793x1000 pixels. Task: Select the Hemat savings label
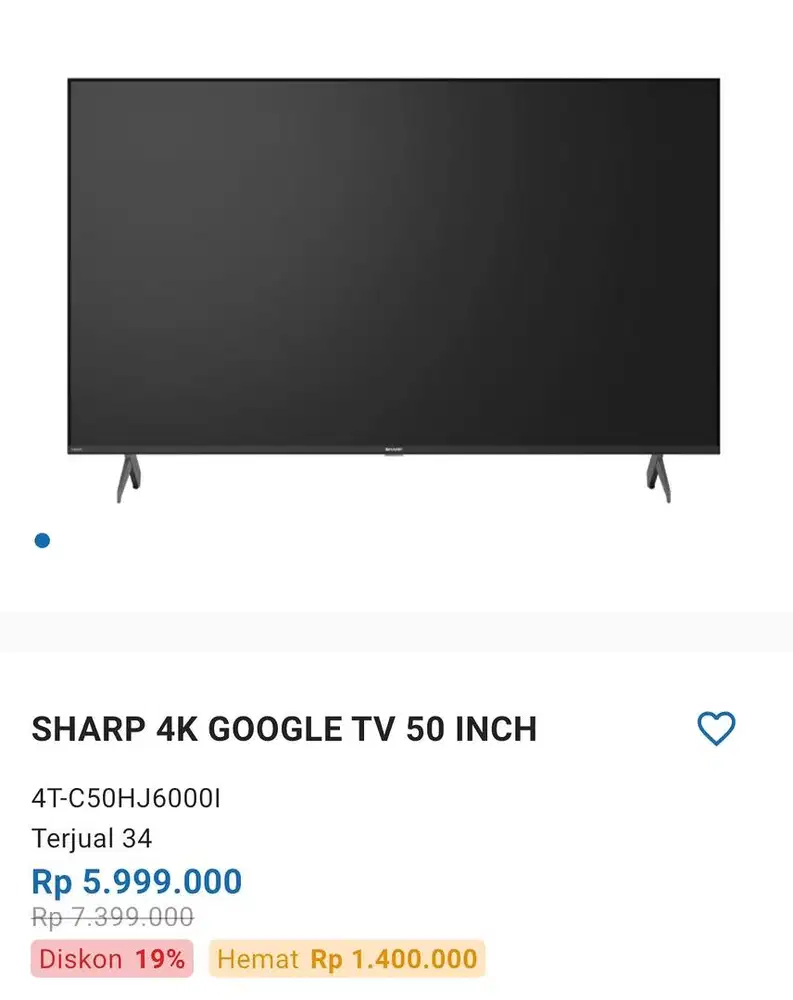pyautogui.click(x=258, y=959)
